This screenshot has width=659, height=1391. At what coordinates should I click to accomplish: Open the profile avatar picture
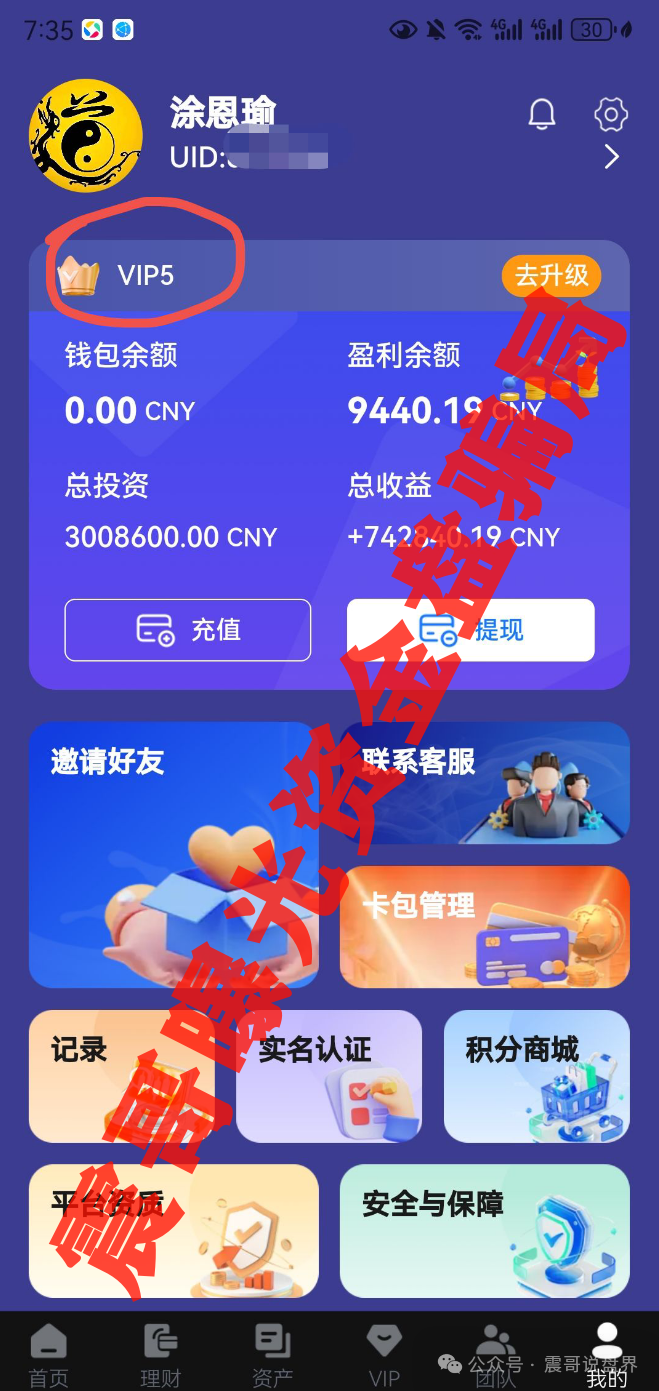click(86, 135)
